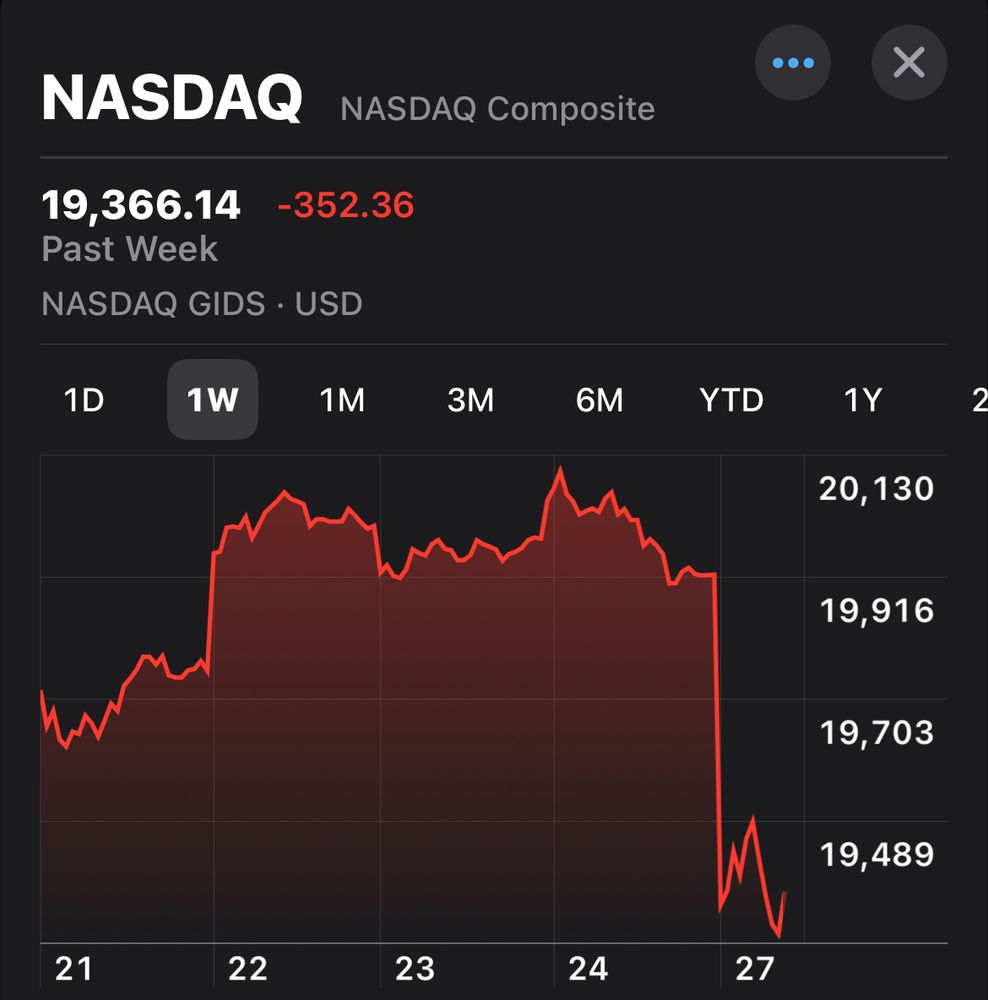988x1000 pixels.
Task: Tap the current index price 19,366.14
Action: pyautogui.click(x=141, y=204)
